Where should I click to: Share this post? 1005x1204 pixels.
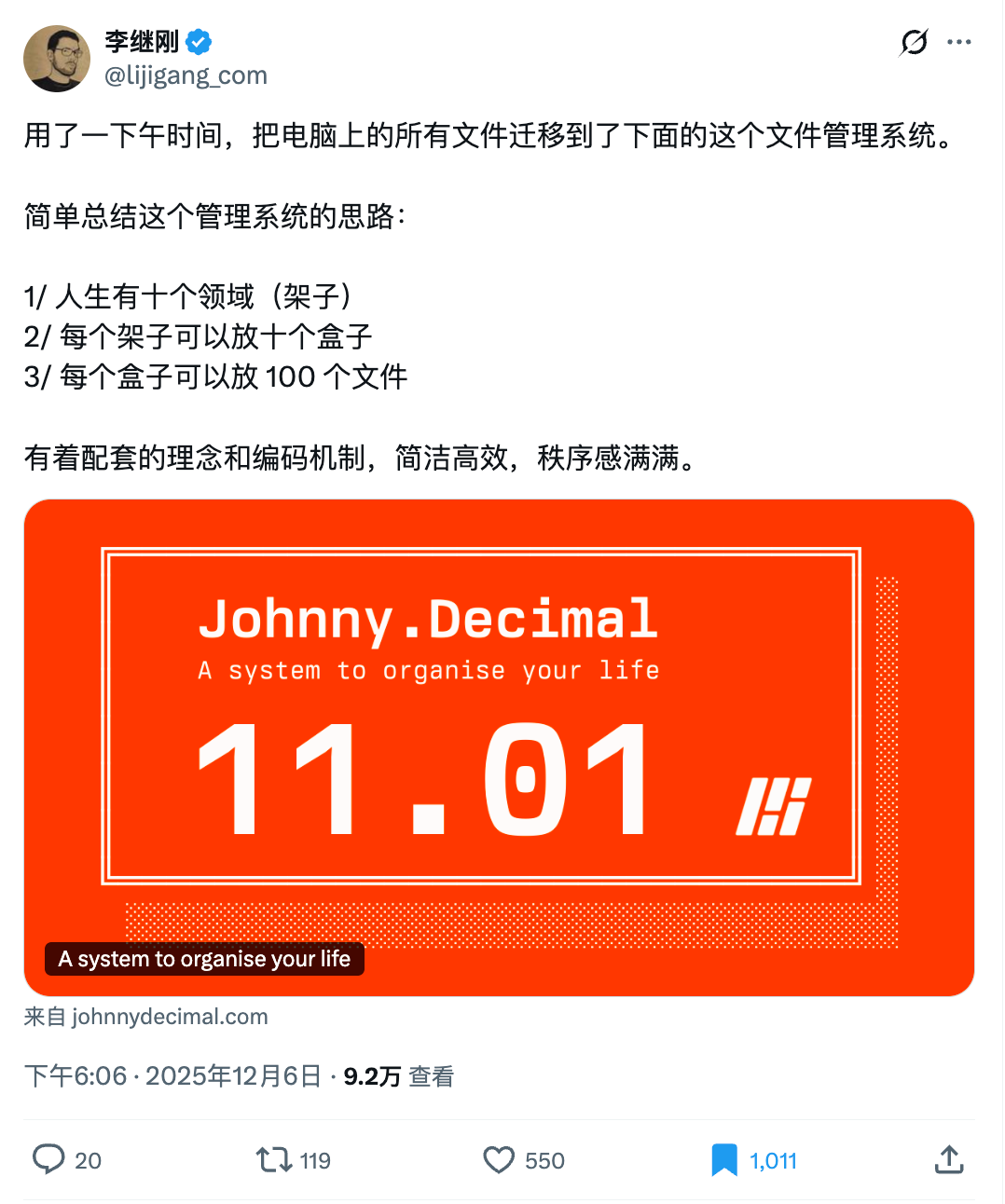(948, 1160)
